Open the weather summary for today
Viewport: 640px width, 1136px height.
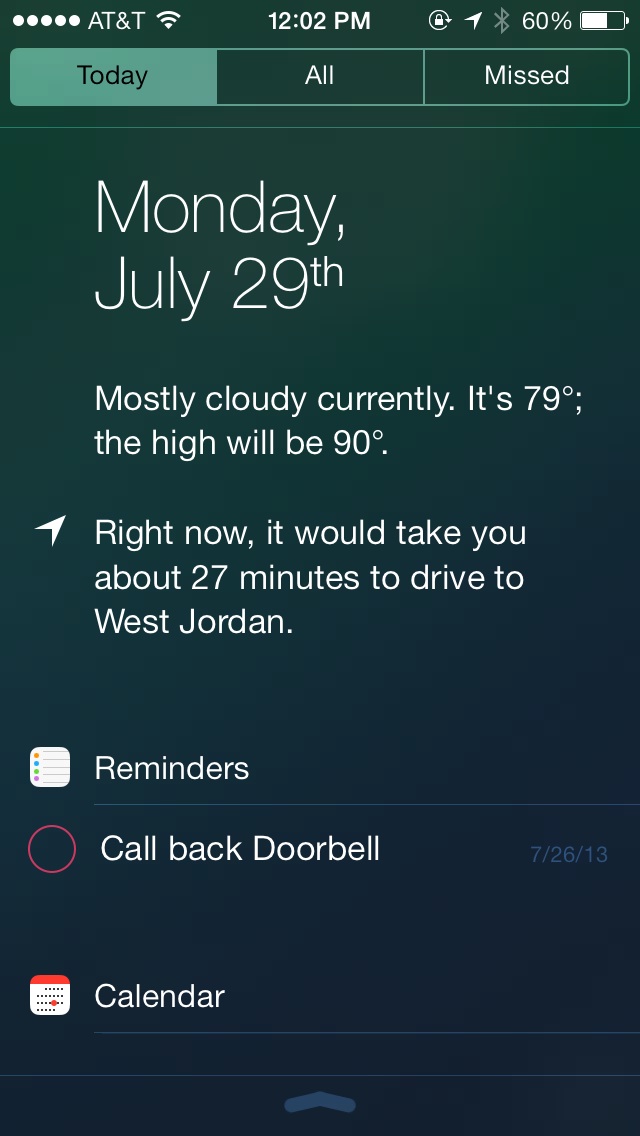pyautogui.click(x=338, y=420)
